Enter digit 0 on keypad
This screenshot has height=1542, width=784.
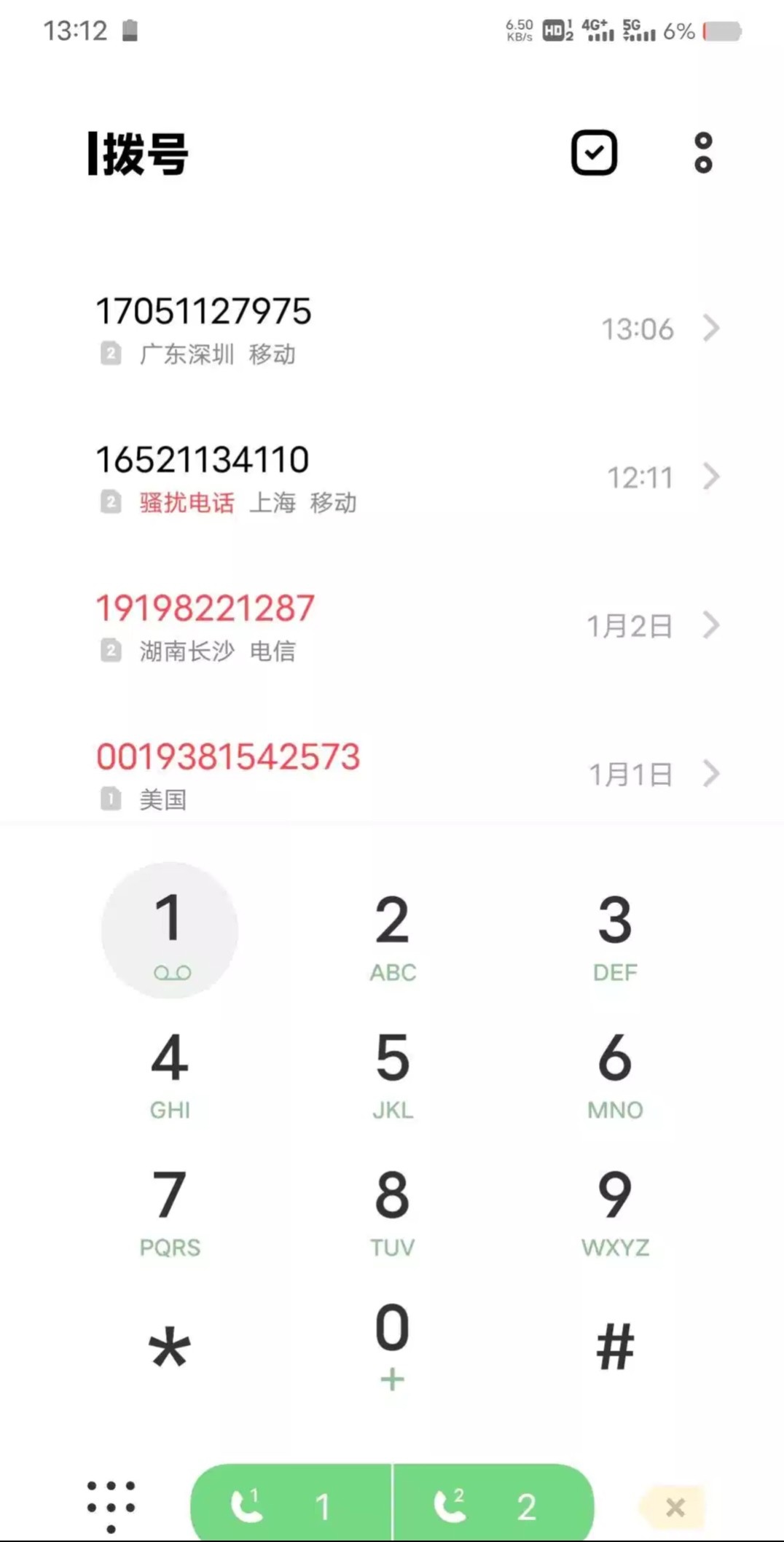[393, 1345]
